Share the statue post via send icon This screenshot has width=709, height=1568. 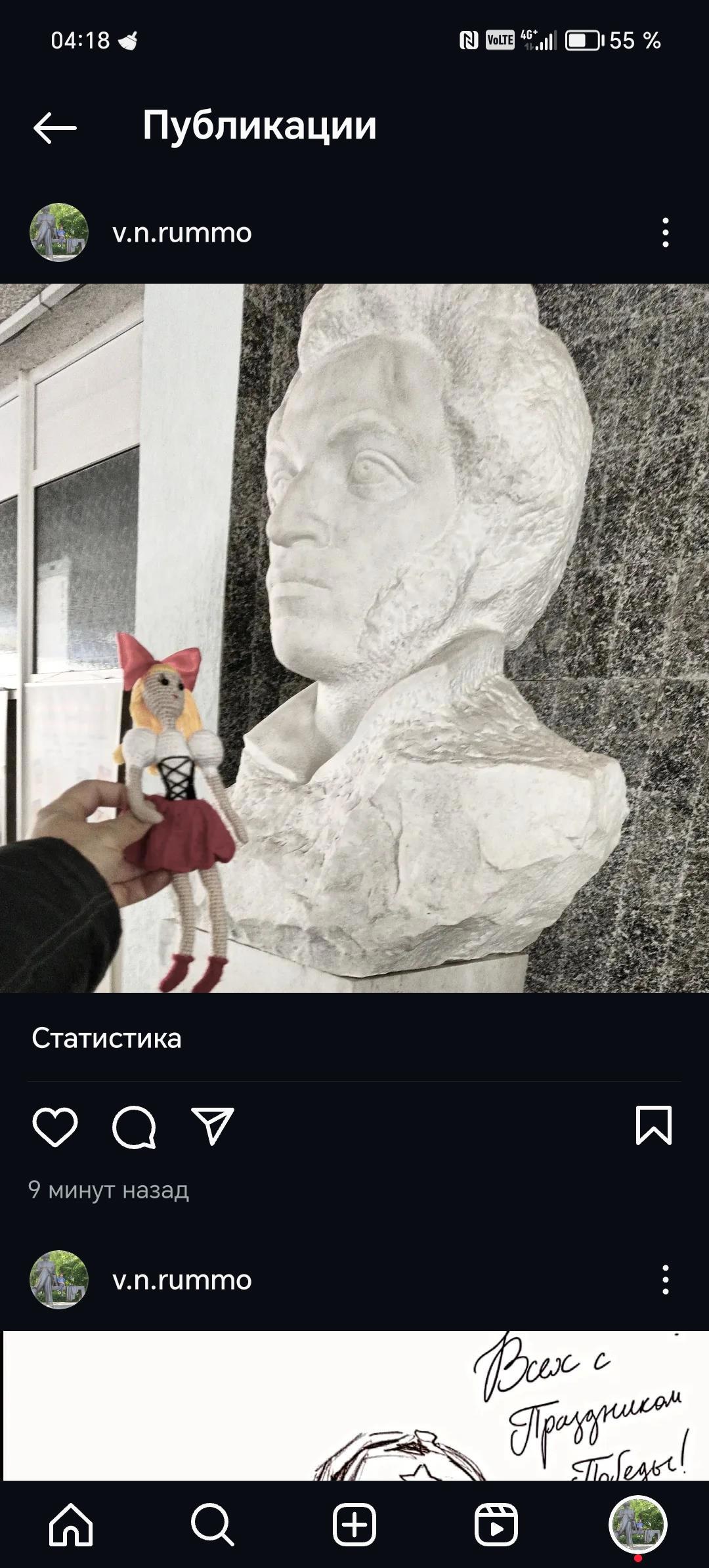(212, 1127)
